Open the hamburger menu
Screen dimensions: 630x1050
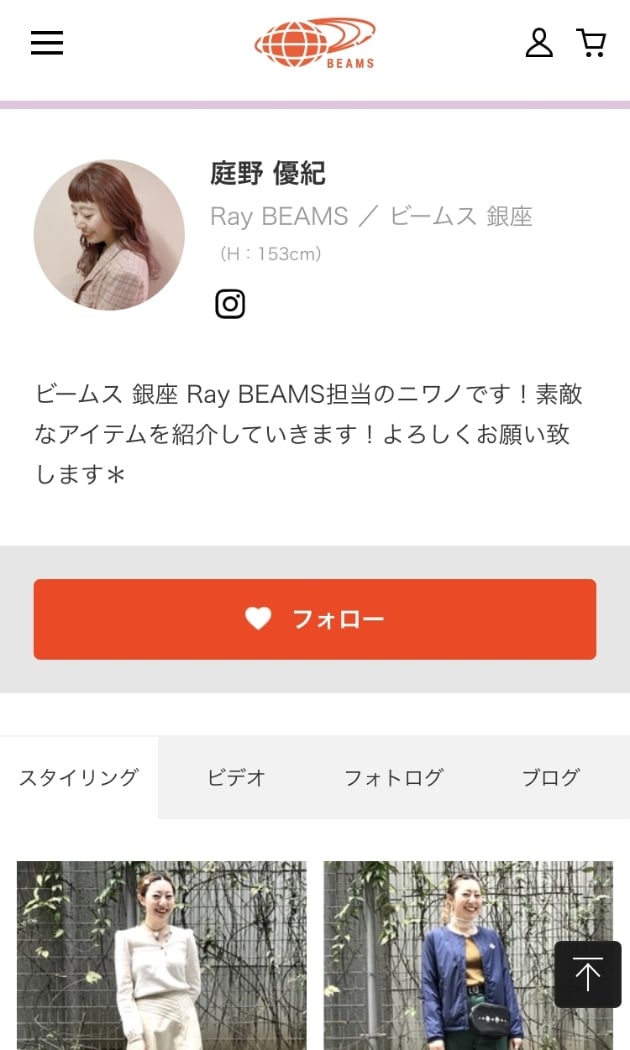point(47,43)
